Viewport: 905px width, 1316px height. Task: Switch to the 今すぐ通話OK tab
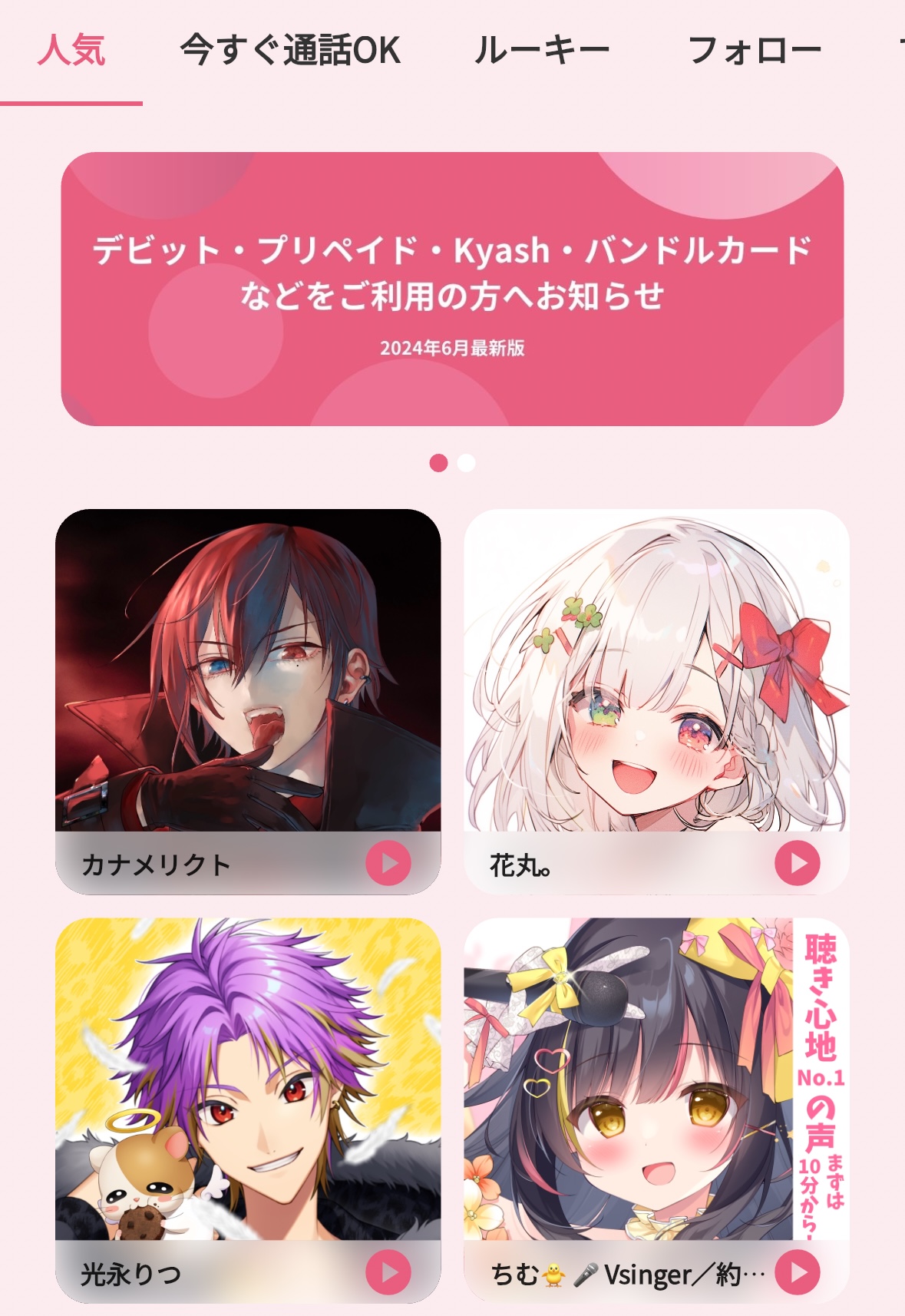[x=290, y=51]
